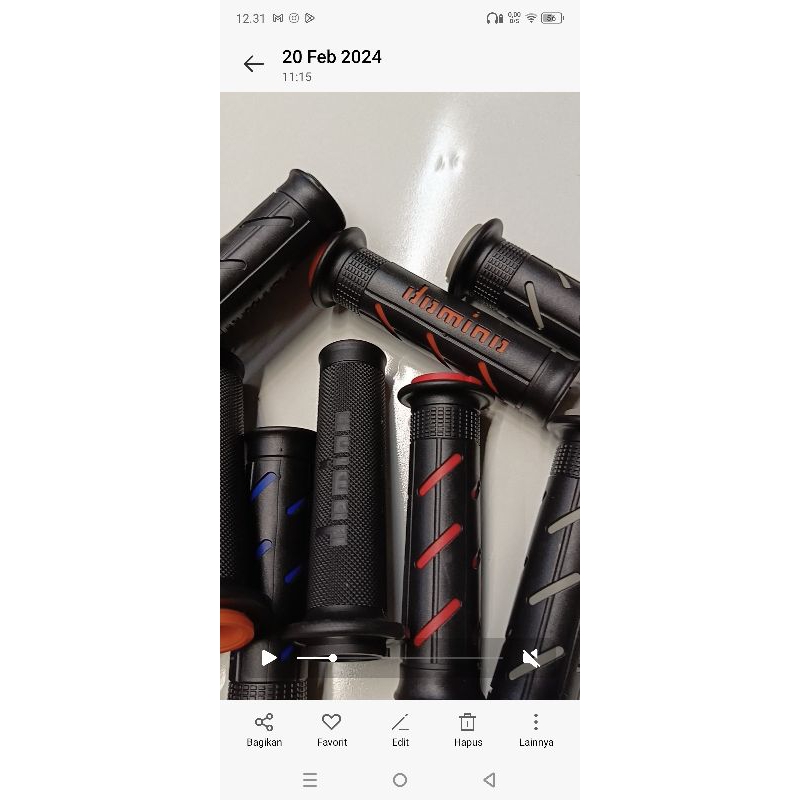Unmute the video sound

pos(531,658)
